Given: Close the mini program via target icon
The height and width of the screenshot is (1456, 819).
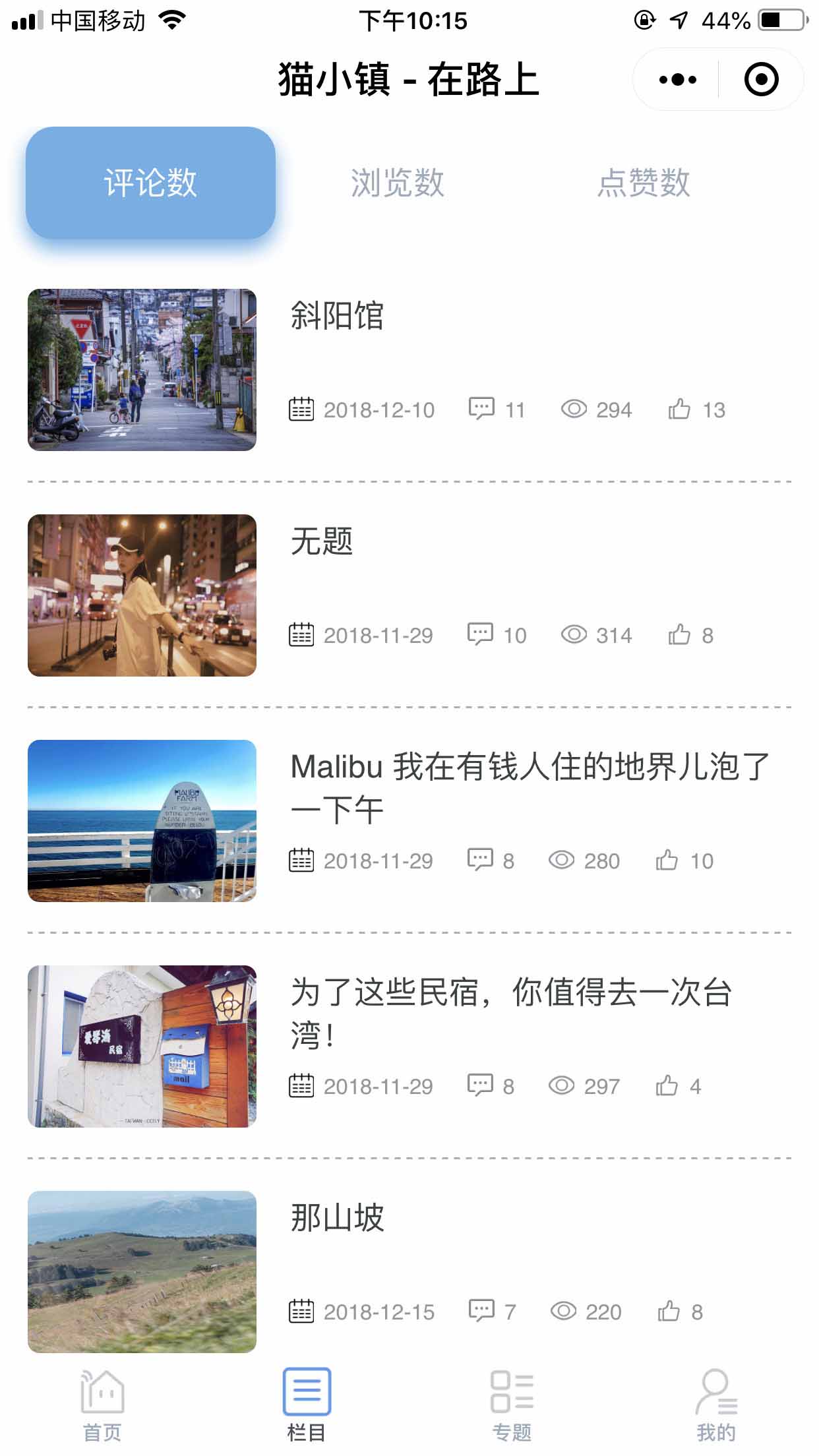Looking at the screenshot, I should pos(761,80).
